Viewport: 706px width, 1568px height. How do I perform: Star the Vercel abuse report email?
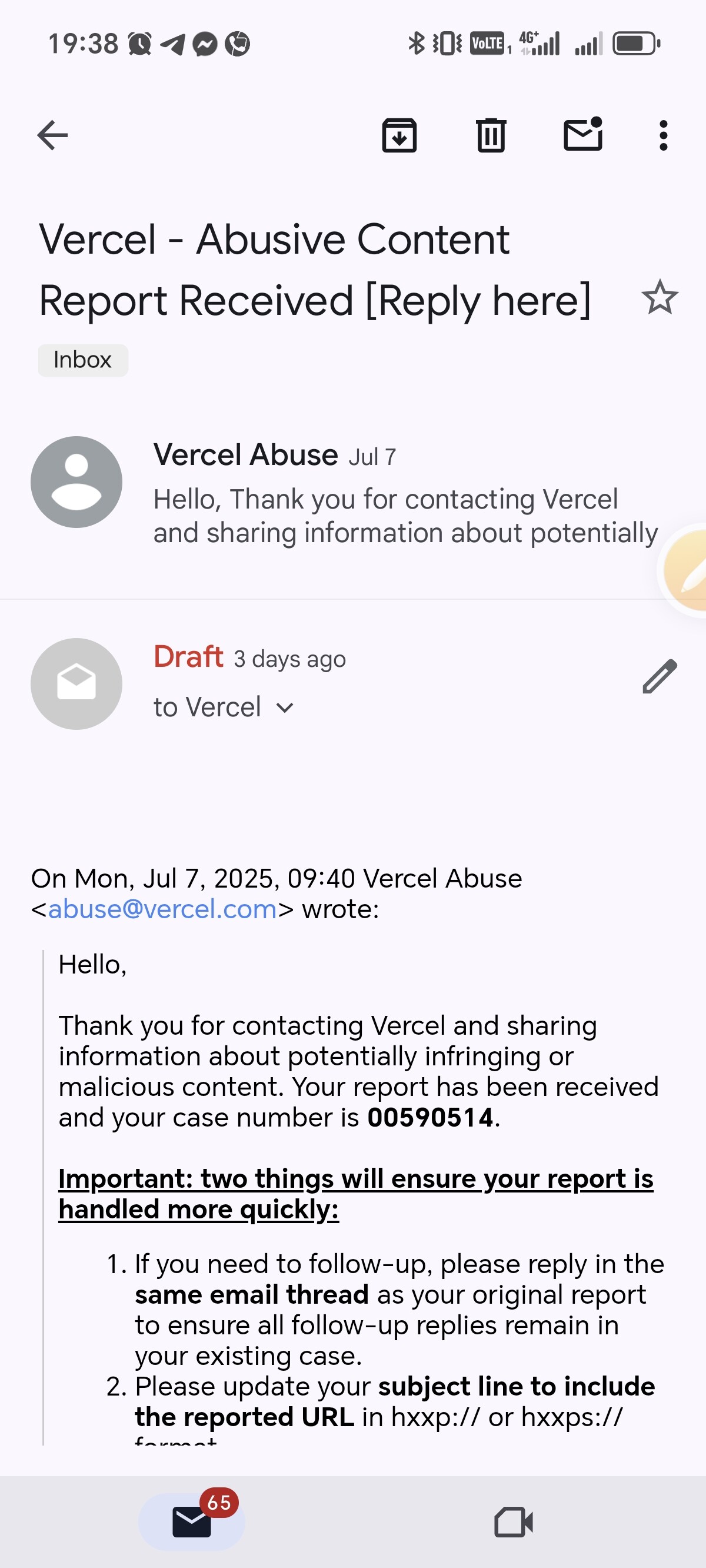click(660, 298)
